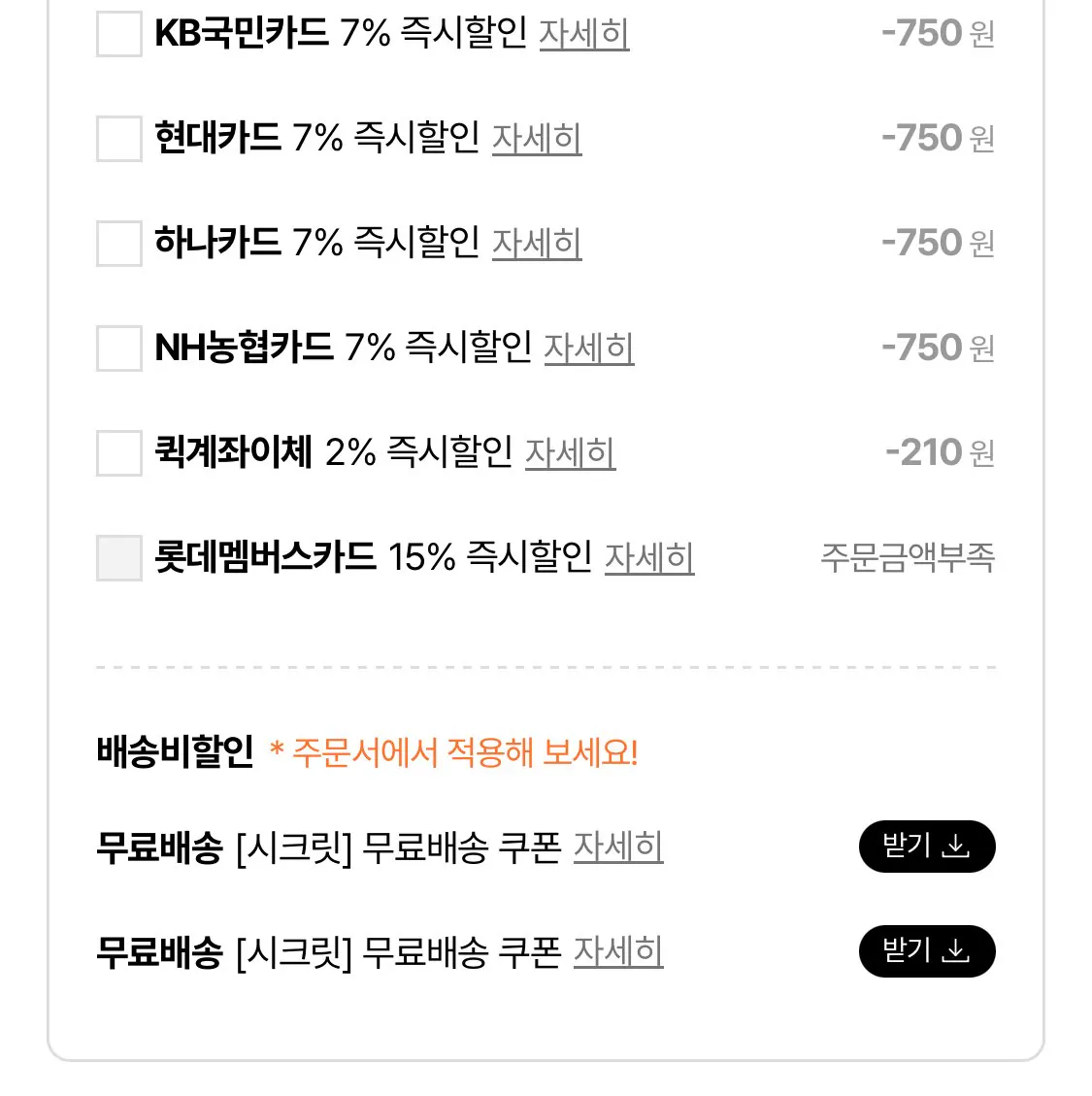
Task: Click the download icon inside second 받기 button
Action: pyautogui.click(x=957, y=951)
